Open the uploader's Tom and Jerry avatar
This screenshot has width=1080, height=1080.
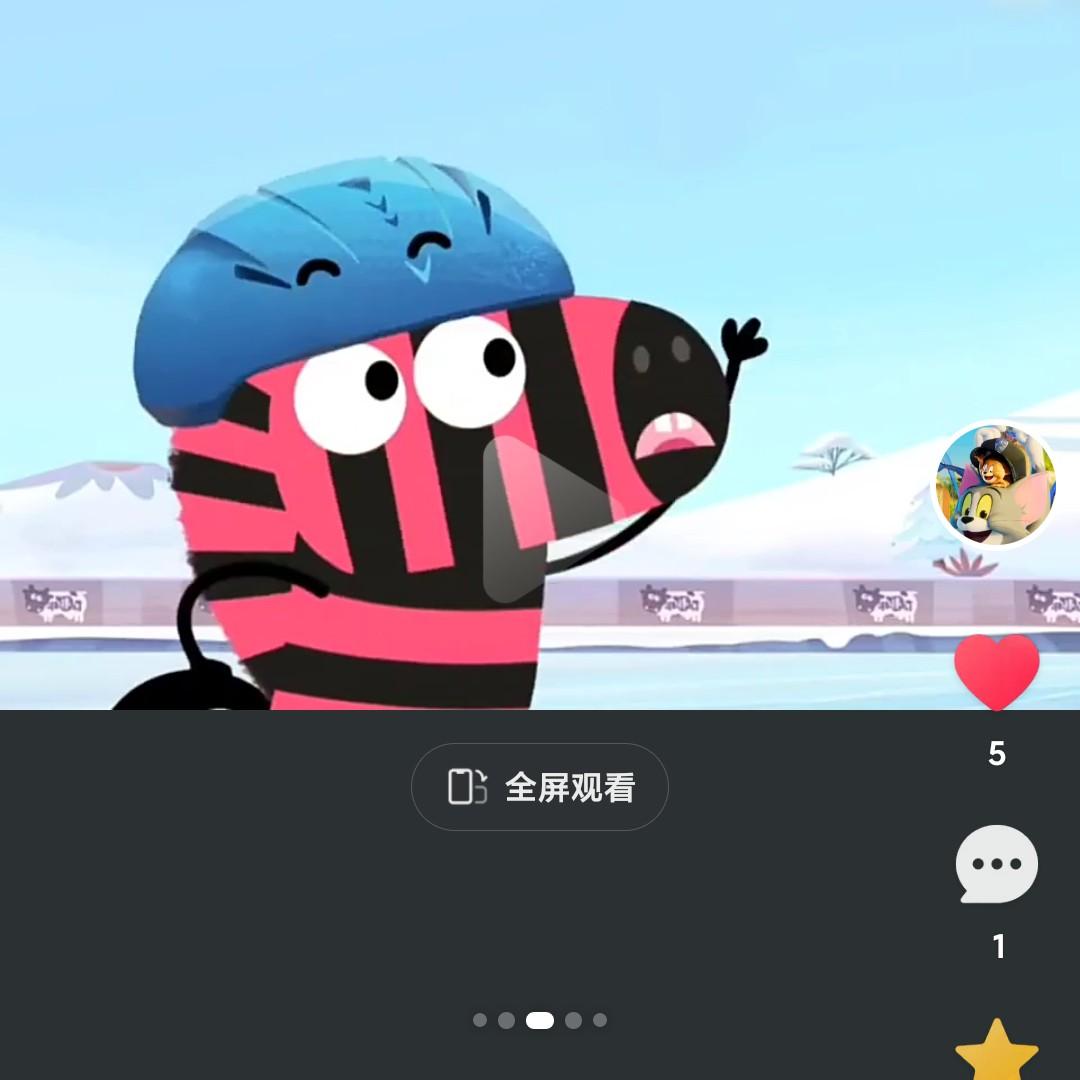tap(995, 485)
